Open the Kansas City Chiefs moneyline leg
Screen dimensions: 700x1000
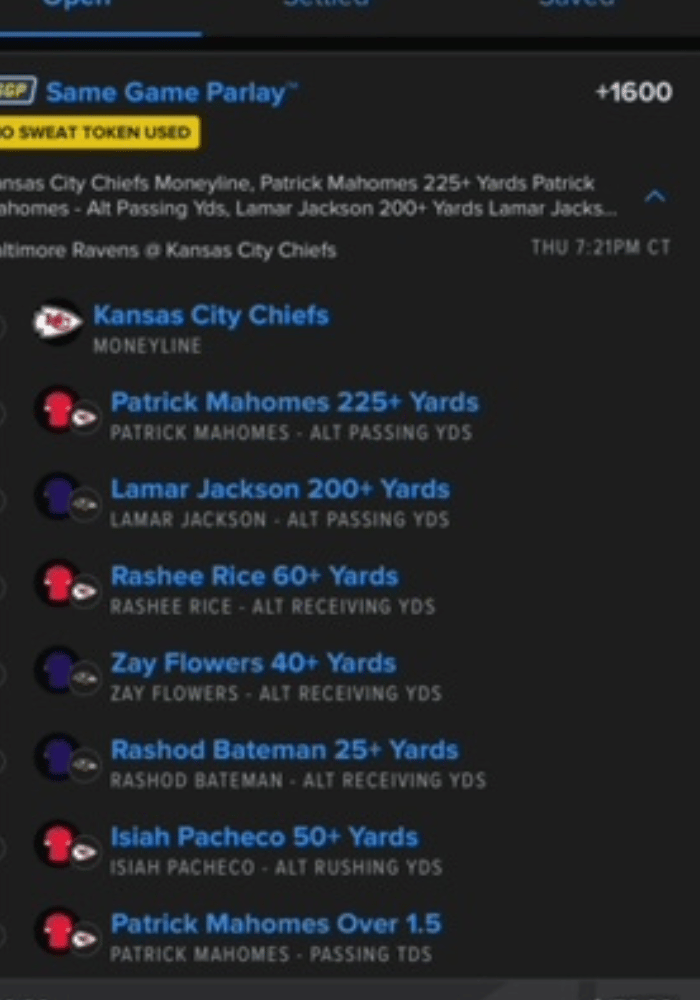click(210, 317)
